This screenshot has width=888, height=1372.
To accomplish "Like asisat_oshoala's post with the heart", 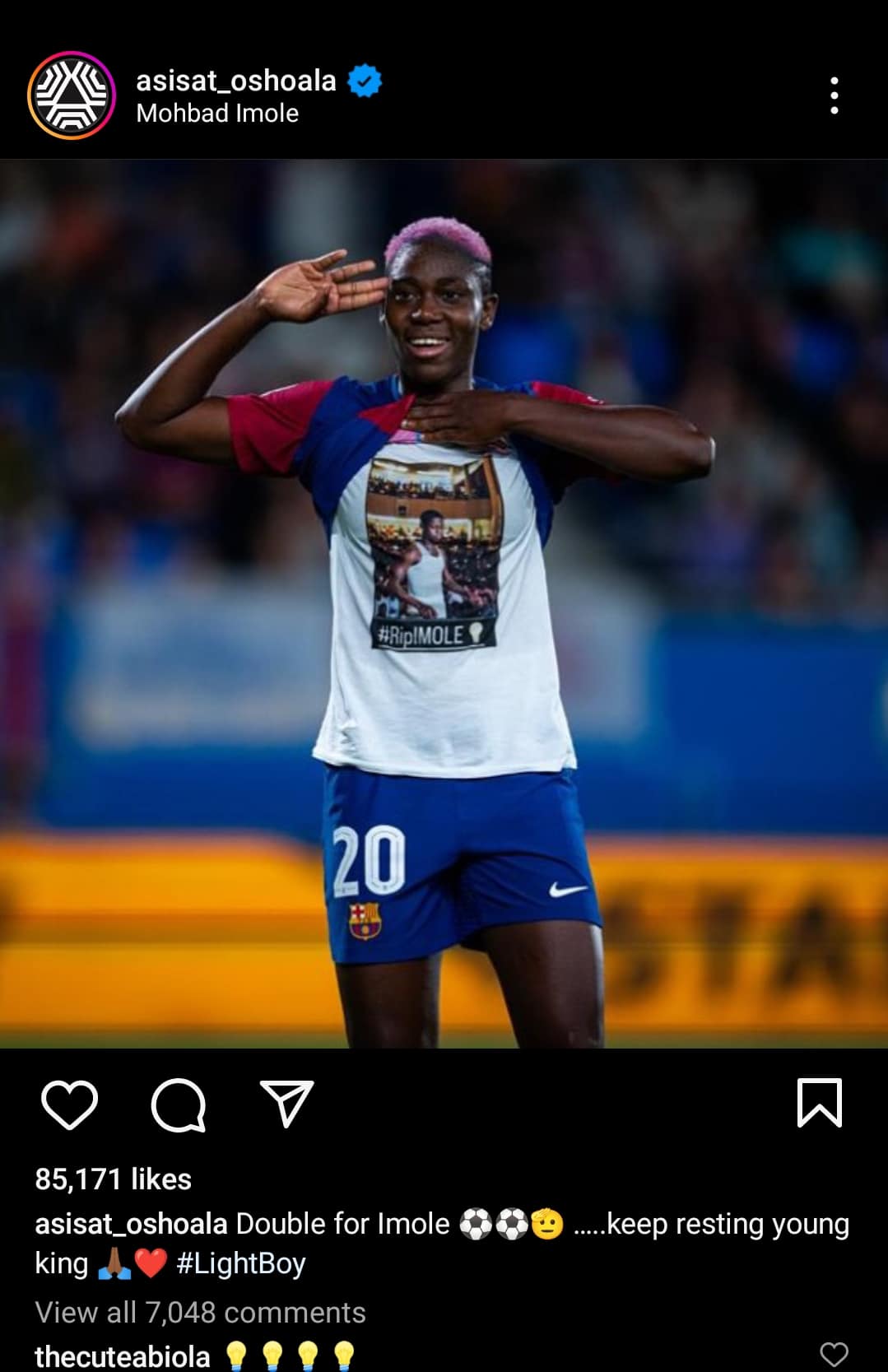I will [x=69, y=1104].
